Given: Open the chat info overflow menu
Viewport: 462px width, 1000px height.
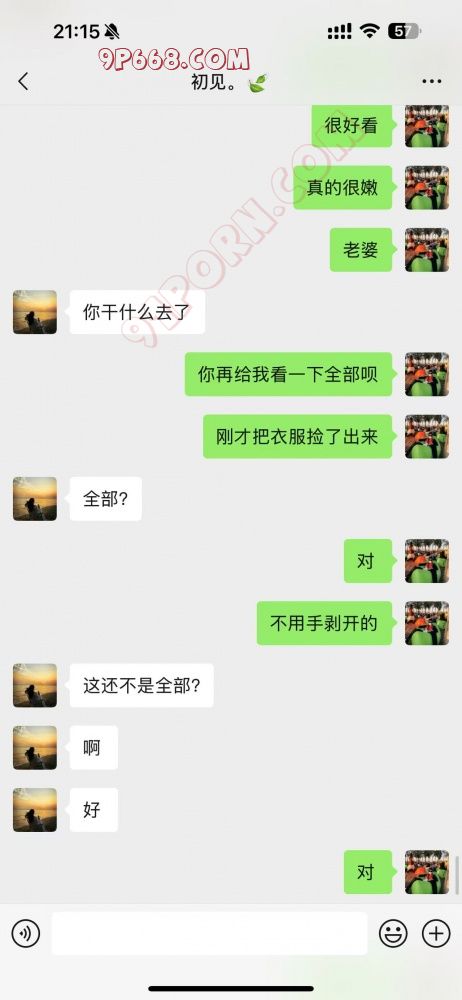Looking at the screenshot, I should point(432,82).
